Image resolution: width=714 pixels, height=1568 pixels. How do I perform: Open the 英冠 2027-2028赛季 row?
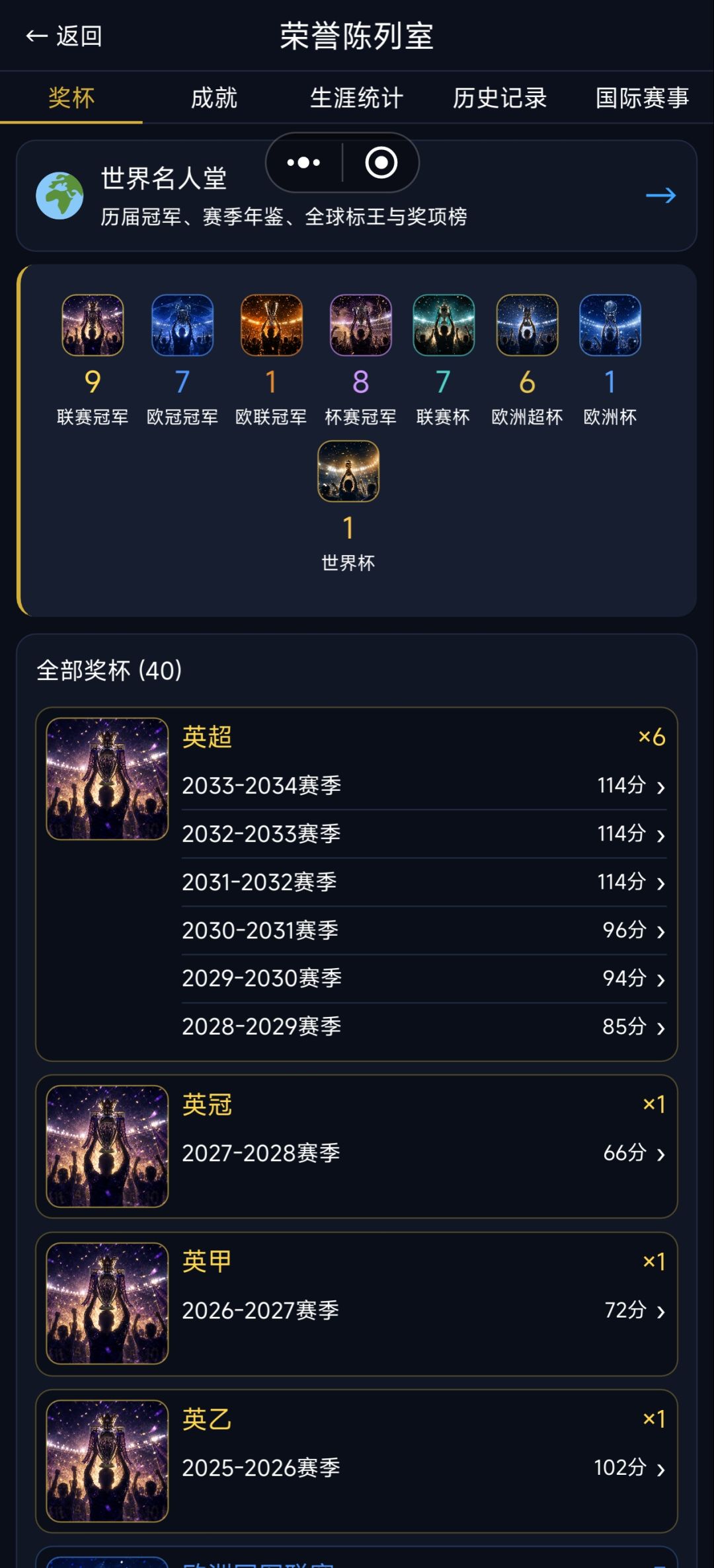(424, 1154)
